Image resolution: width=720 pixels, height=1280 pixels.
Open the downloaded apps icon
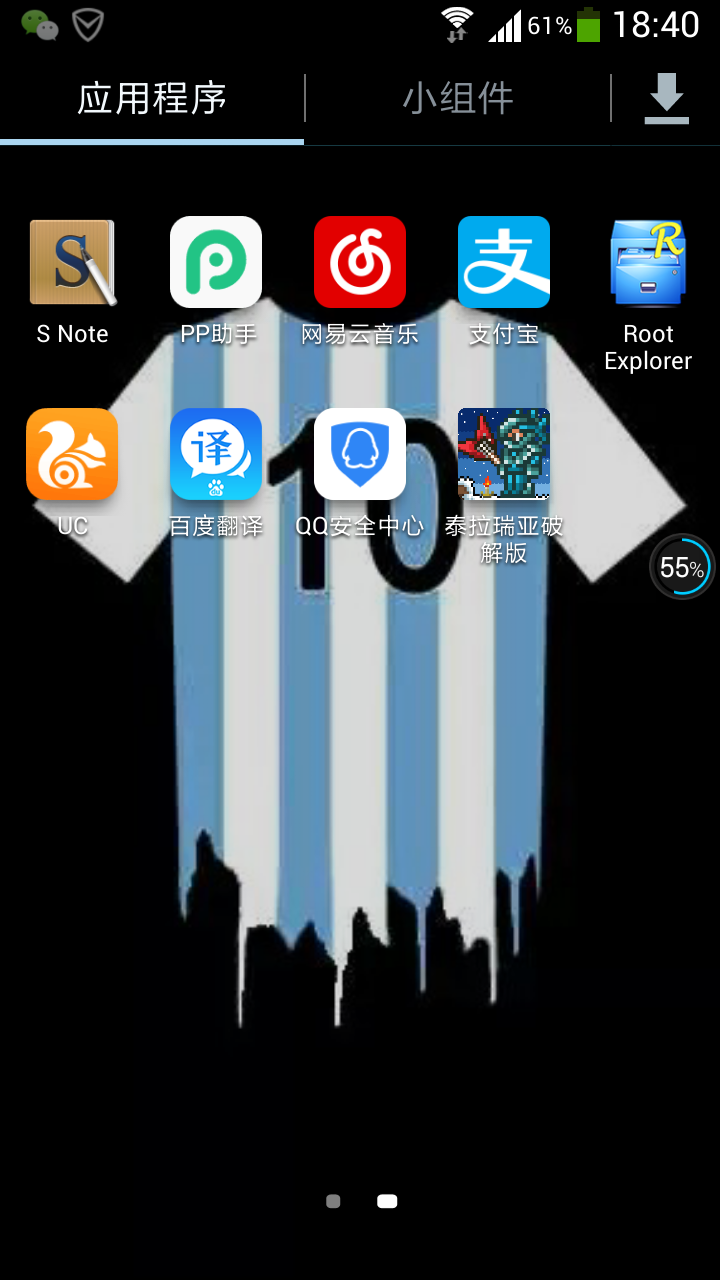[x=666, y=98]
